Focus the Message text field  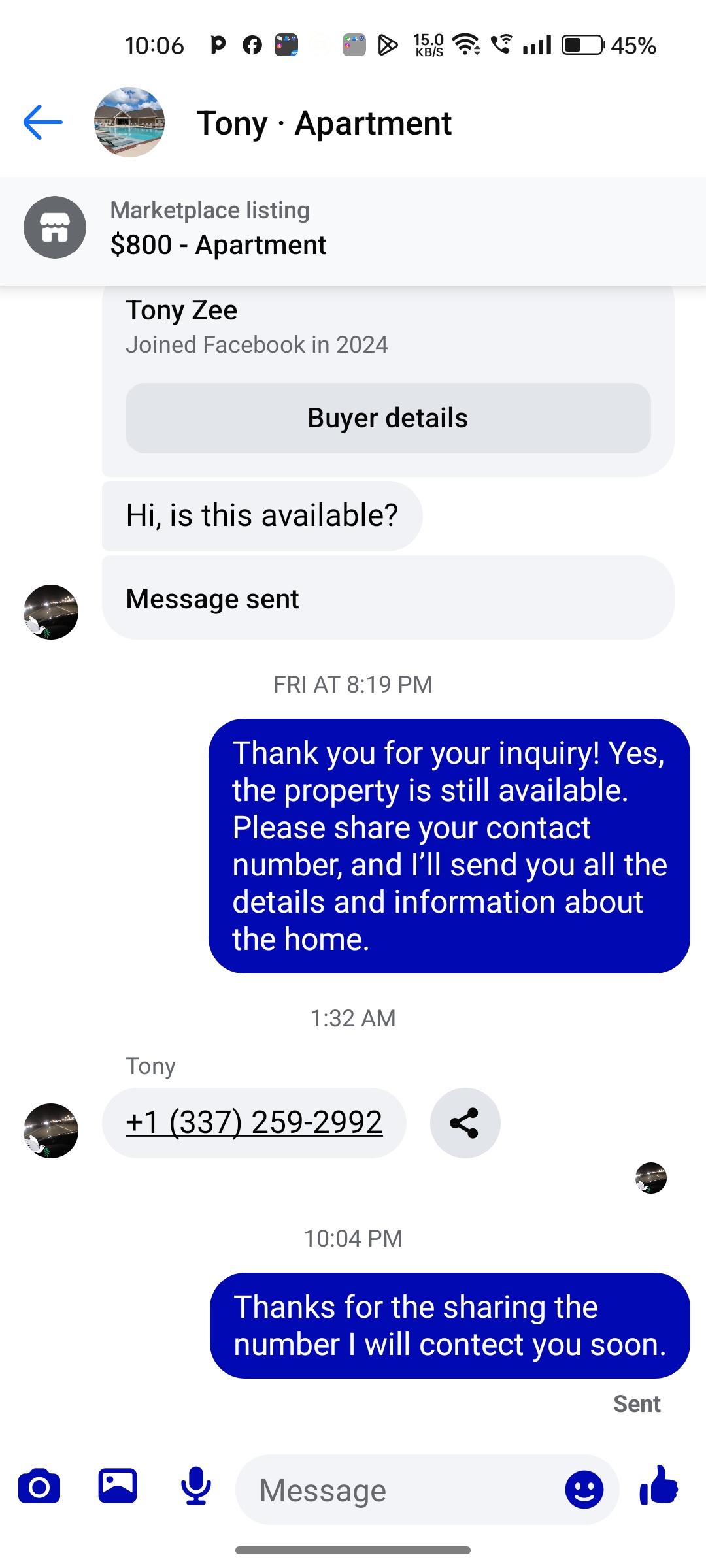tap(399, 1490)
